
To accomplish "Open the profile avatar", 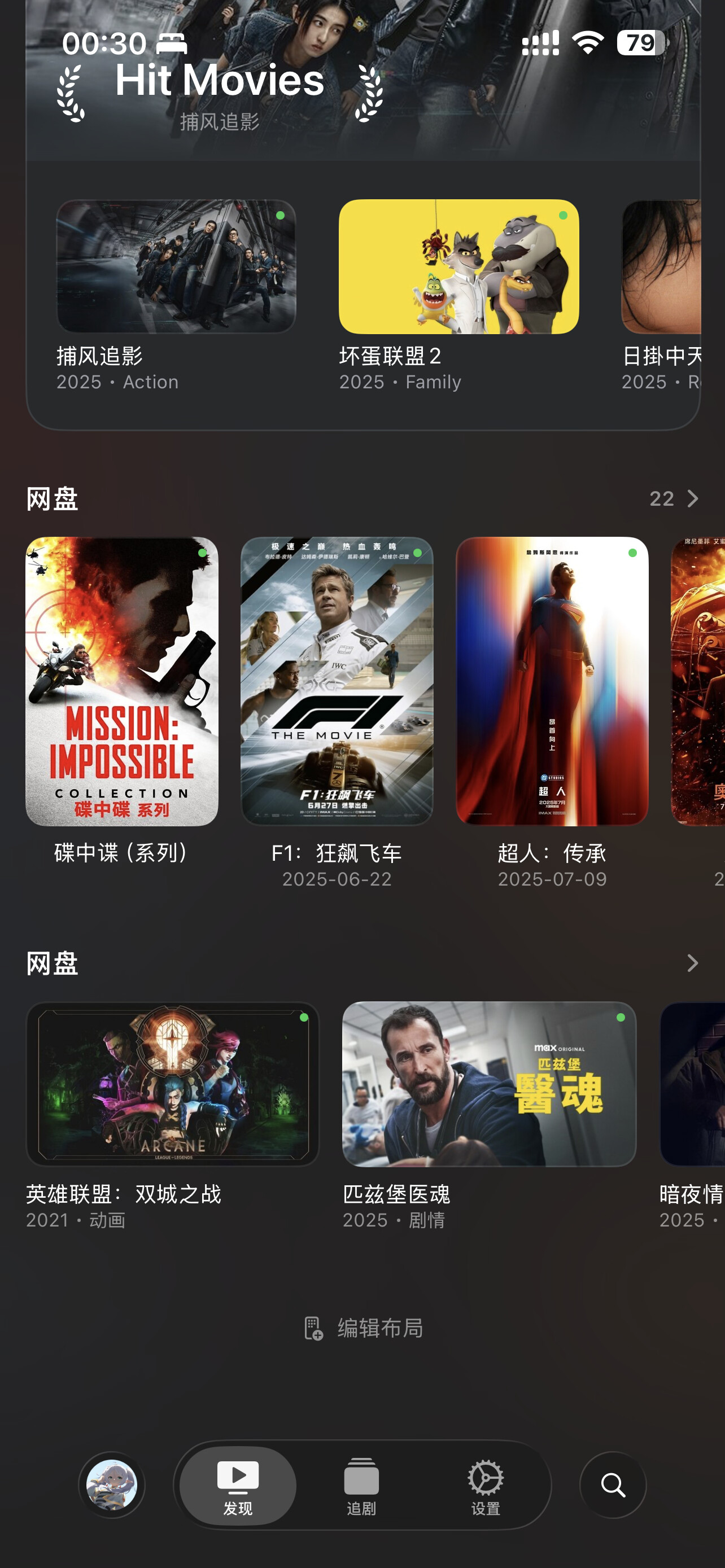I will coord(111,1484).
